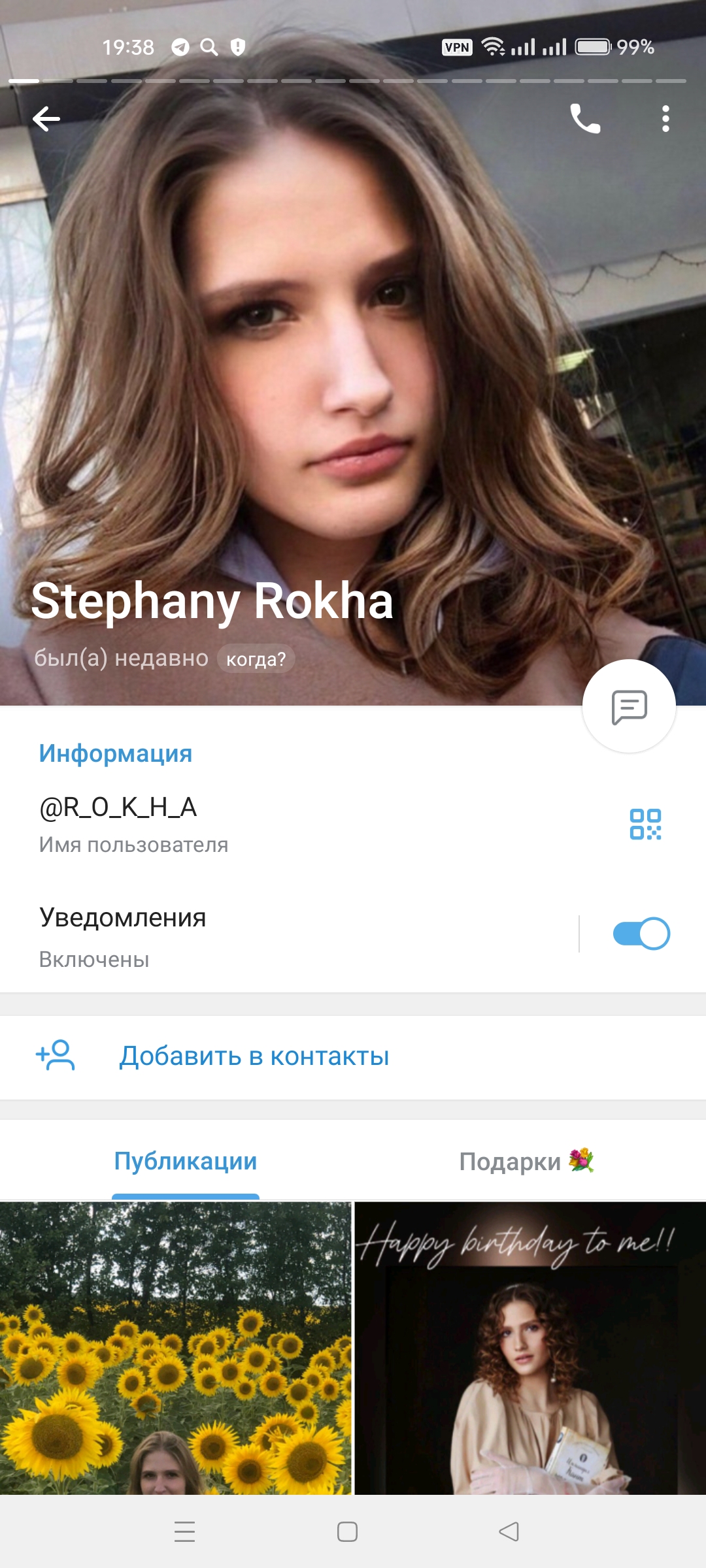Tap «Добавить в контакты»

tap(254, 1056)
